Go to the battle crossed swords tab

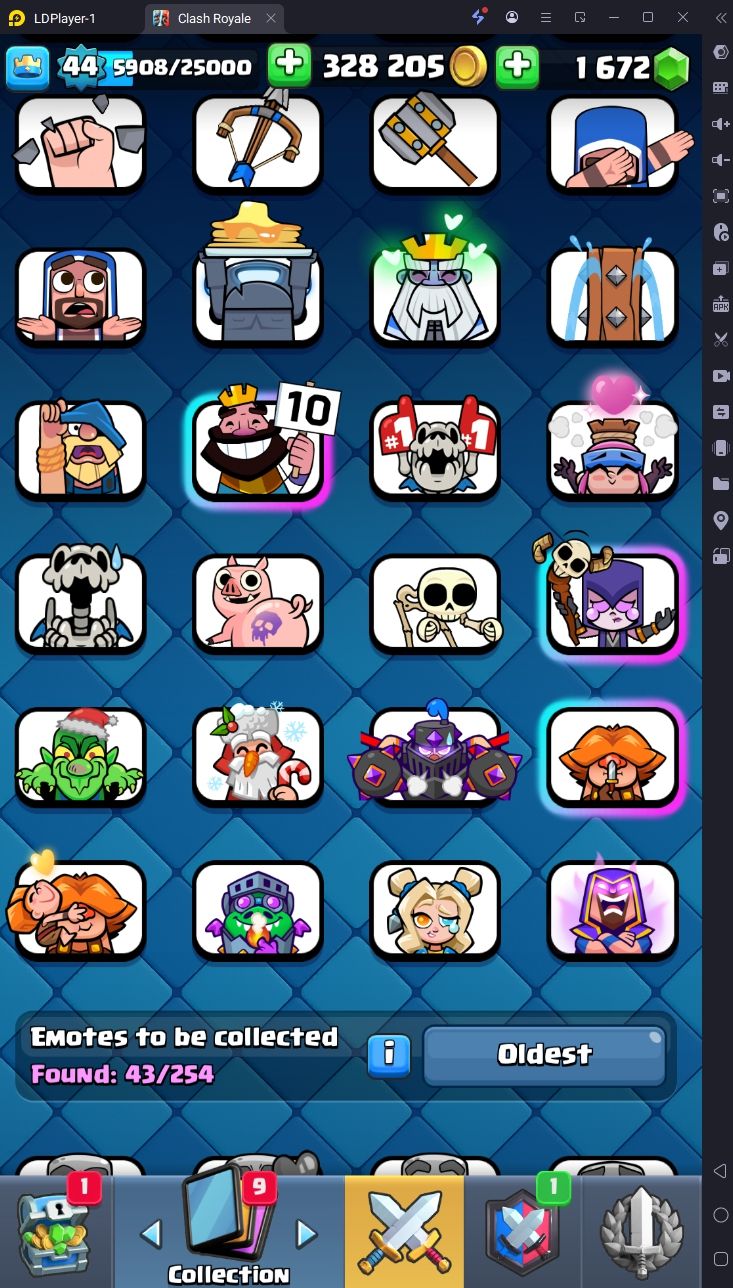pos(404,1231)
